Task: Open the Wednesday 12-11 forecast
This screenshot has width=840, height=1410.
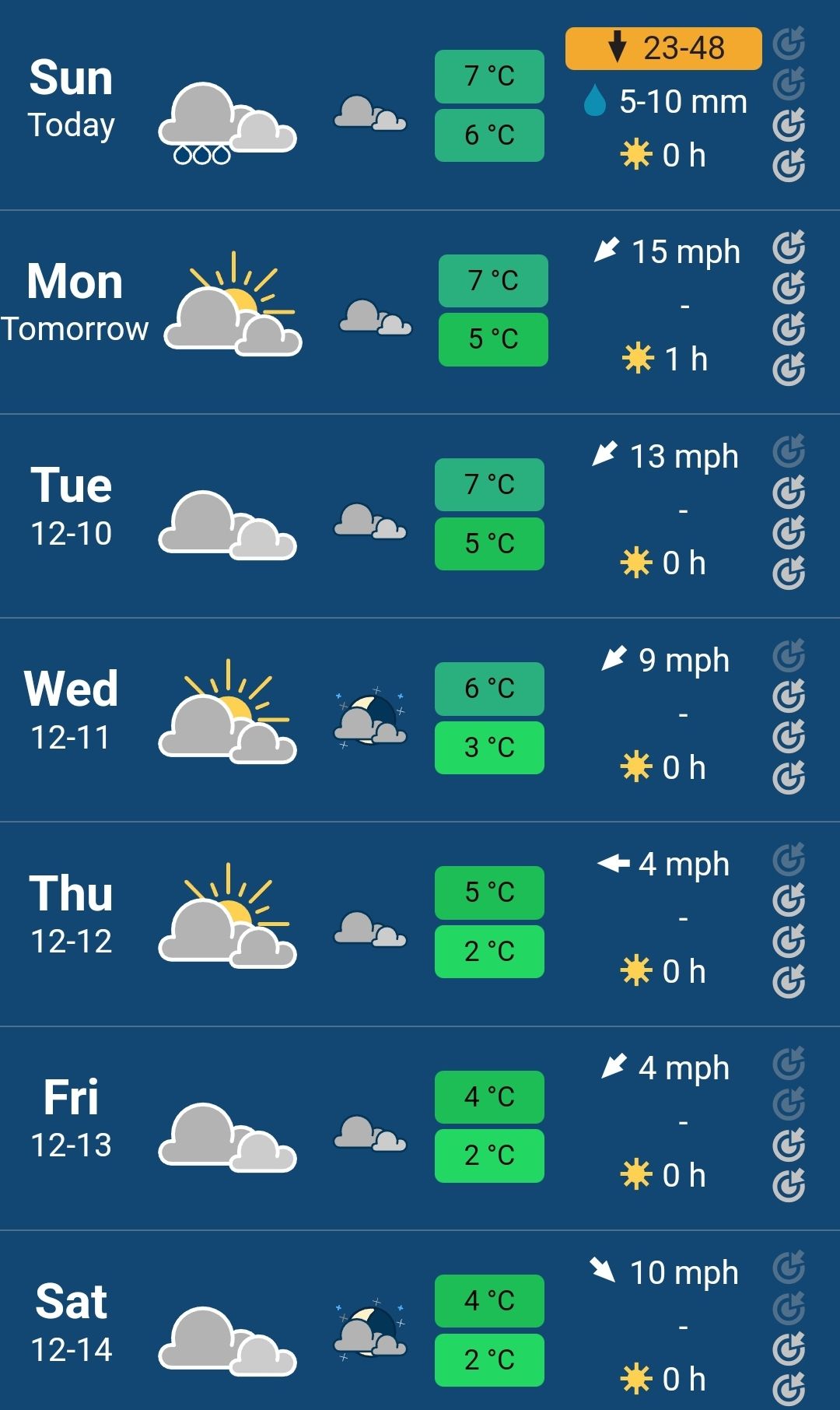Action: (x=420, y=720)
